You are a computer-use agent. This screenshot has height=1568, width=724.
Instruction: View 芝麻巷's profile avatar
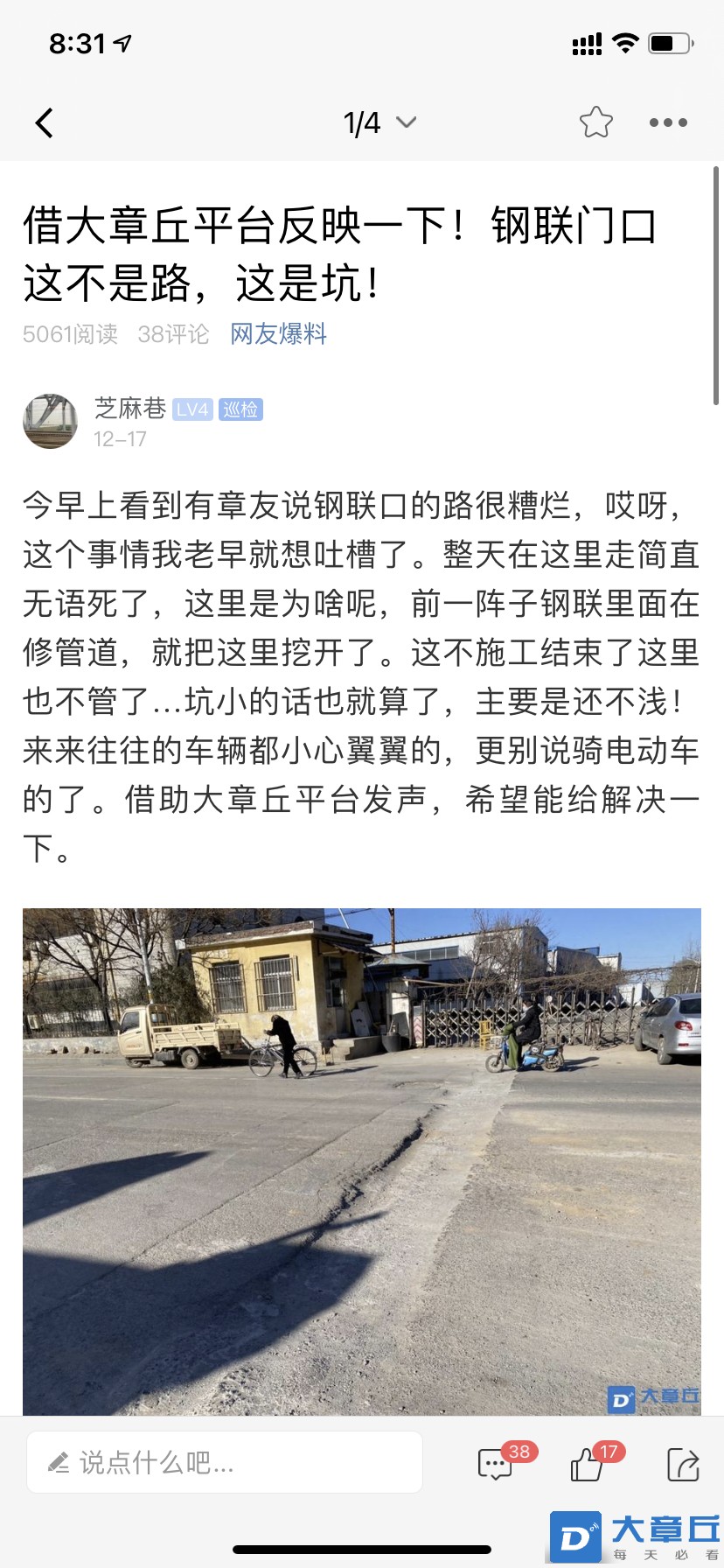coord(50,421)
